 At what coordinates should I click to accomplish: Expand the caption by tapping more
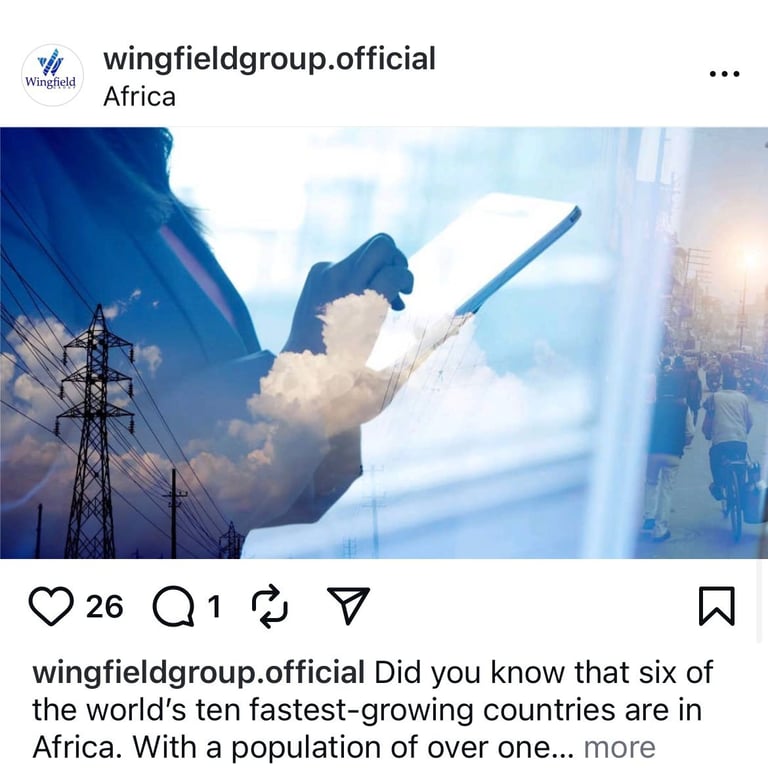point(619,747)
